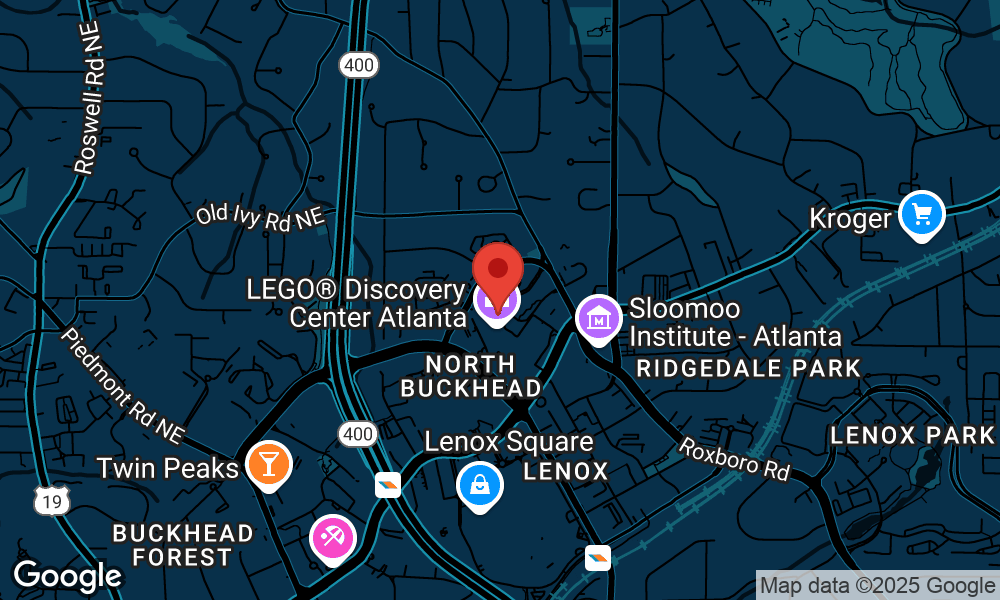This screenshot has width=1000, height=600.
Task: Tap the red location pin
Action: click(497, 268)
